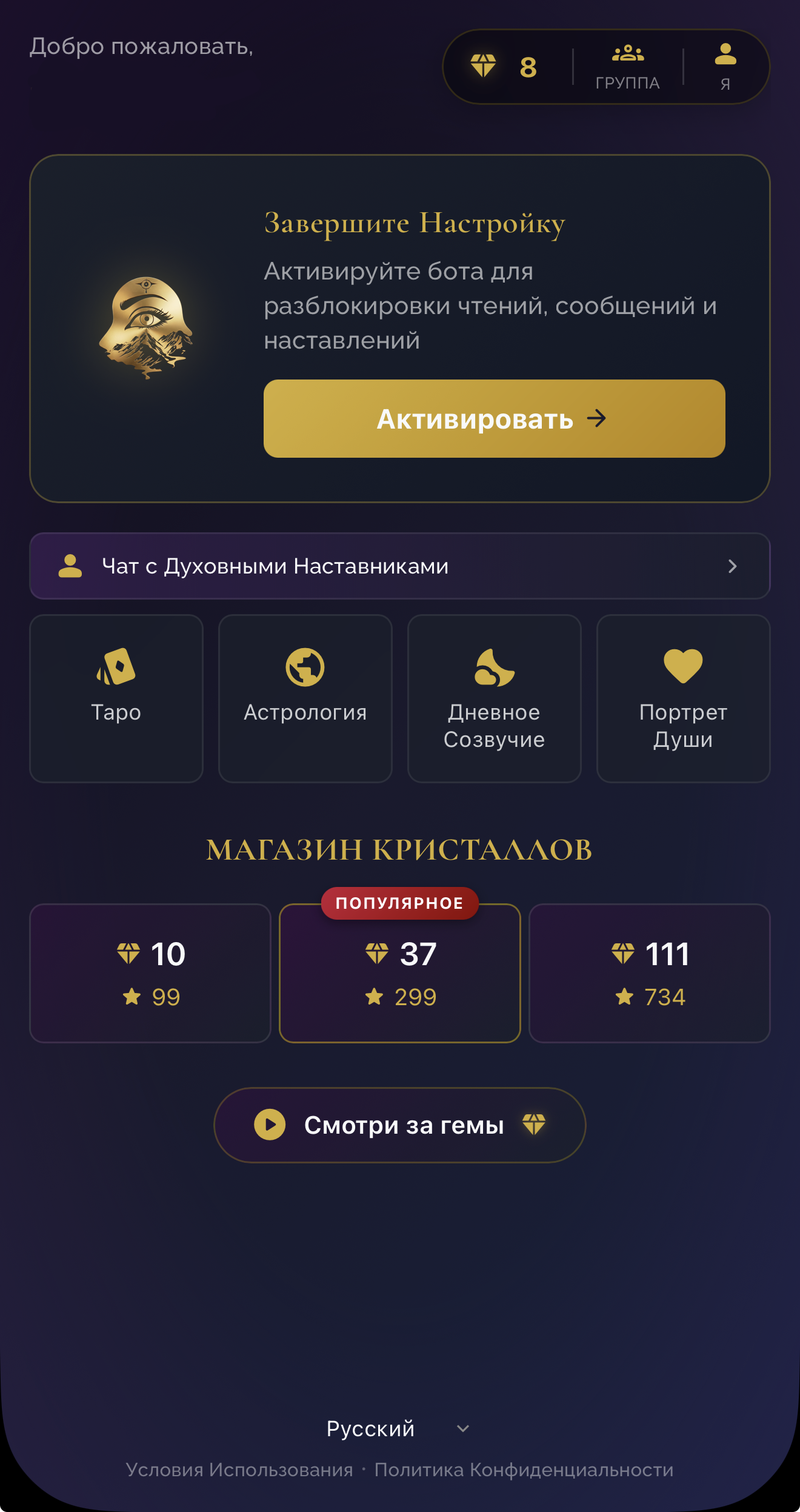Click the ПОПУЛЯРНОЕ badge
The height and width of the screenshot is (1512, 800).
pos(399,903)
